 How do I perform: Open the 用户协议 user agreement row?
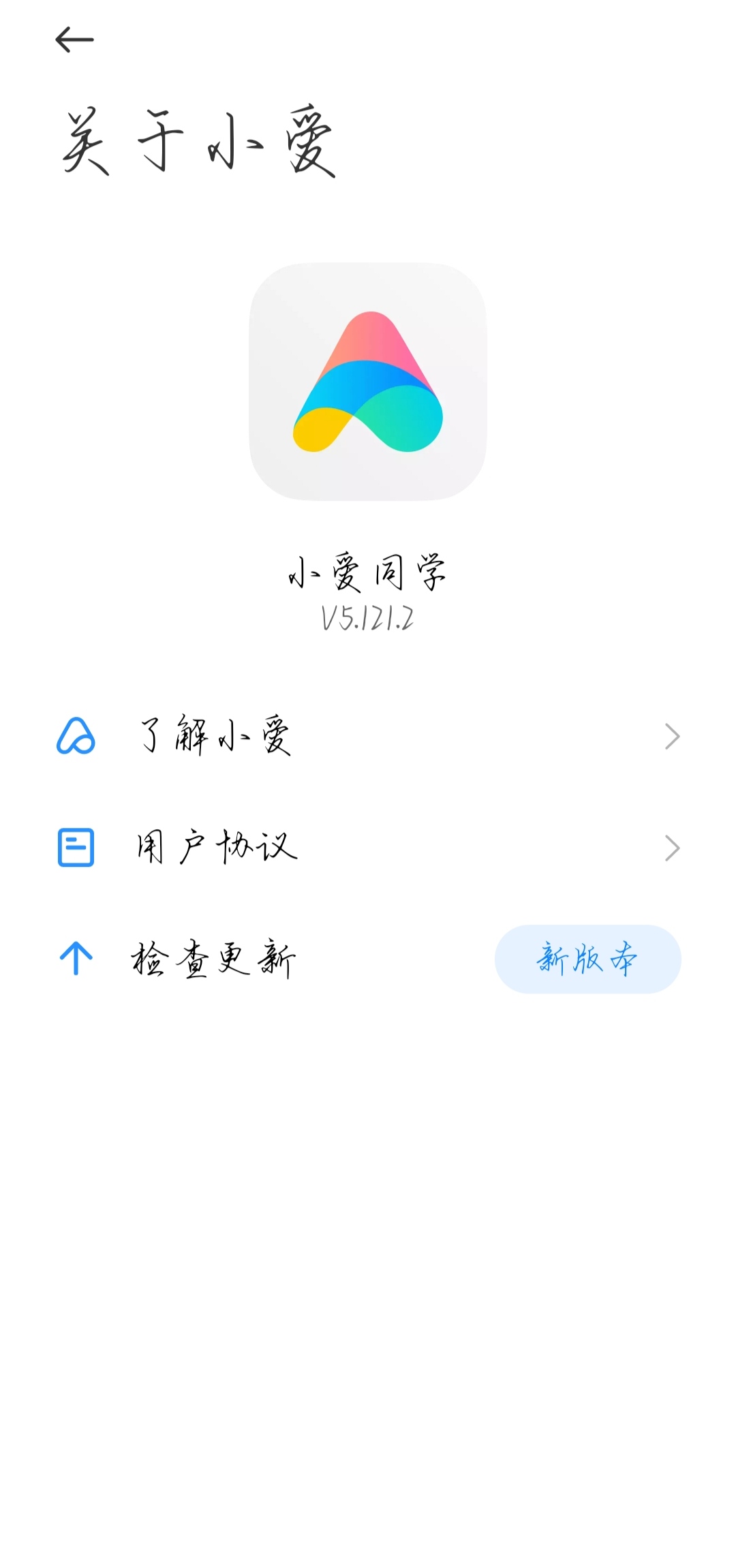tap(368, 848)
